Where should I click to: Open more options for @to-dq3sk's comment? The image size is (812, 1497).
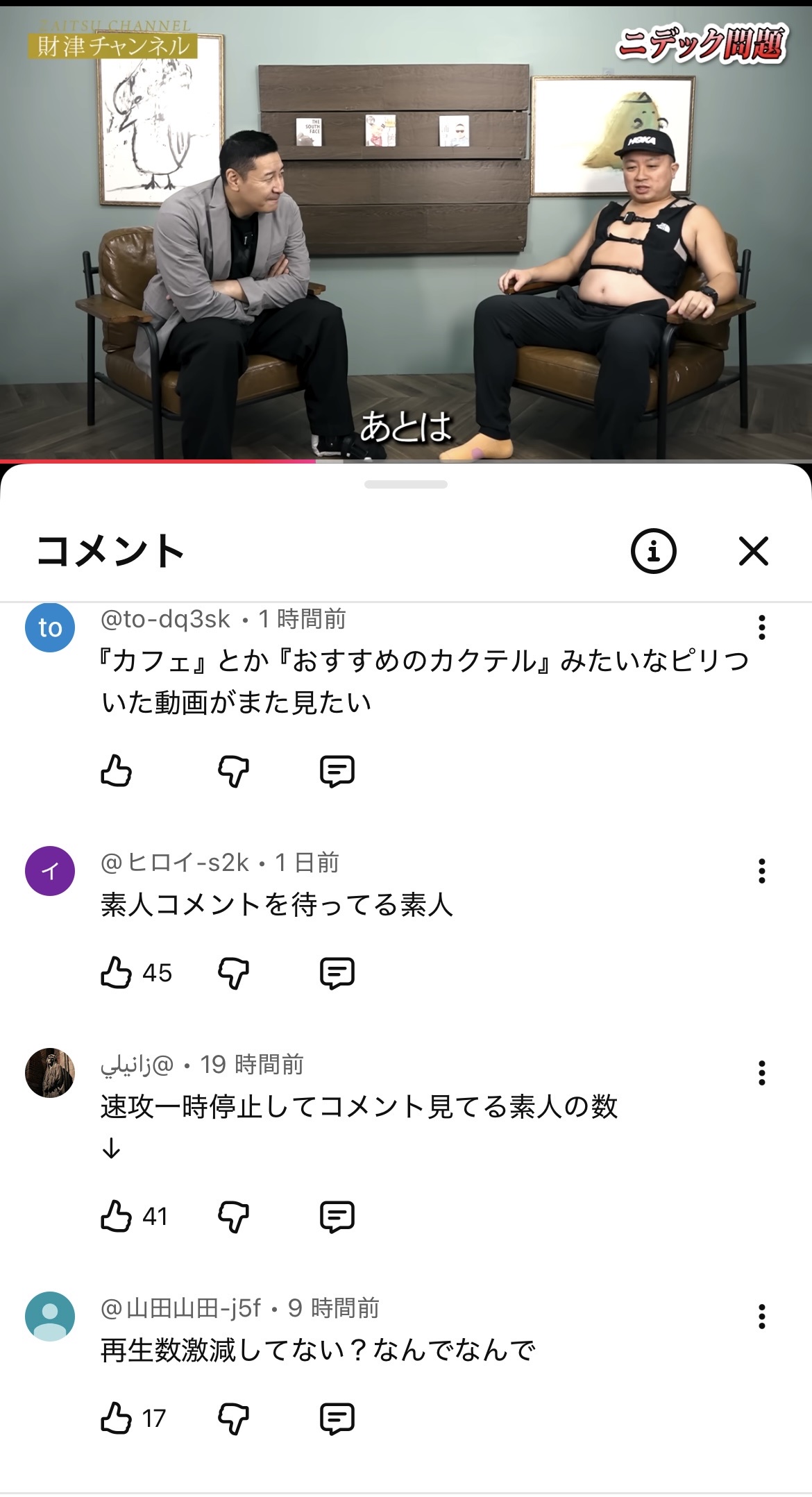[x=762, y=627]
